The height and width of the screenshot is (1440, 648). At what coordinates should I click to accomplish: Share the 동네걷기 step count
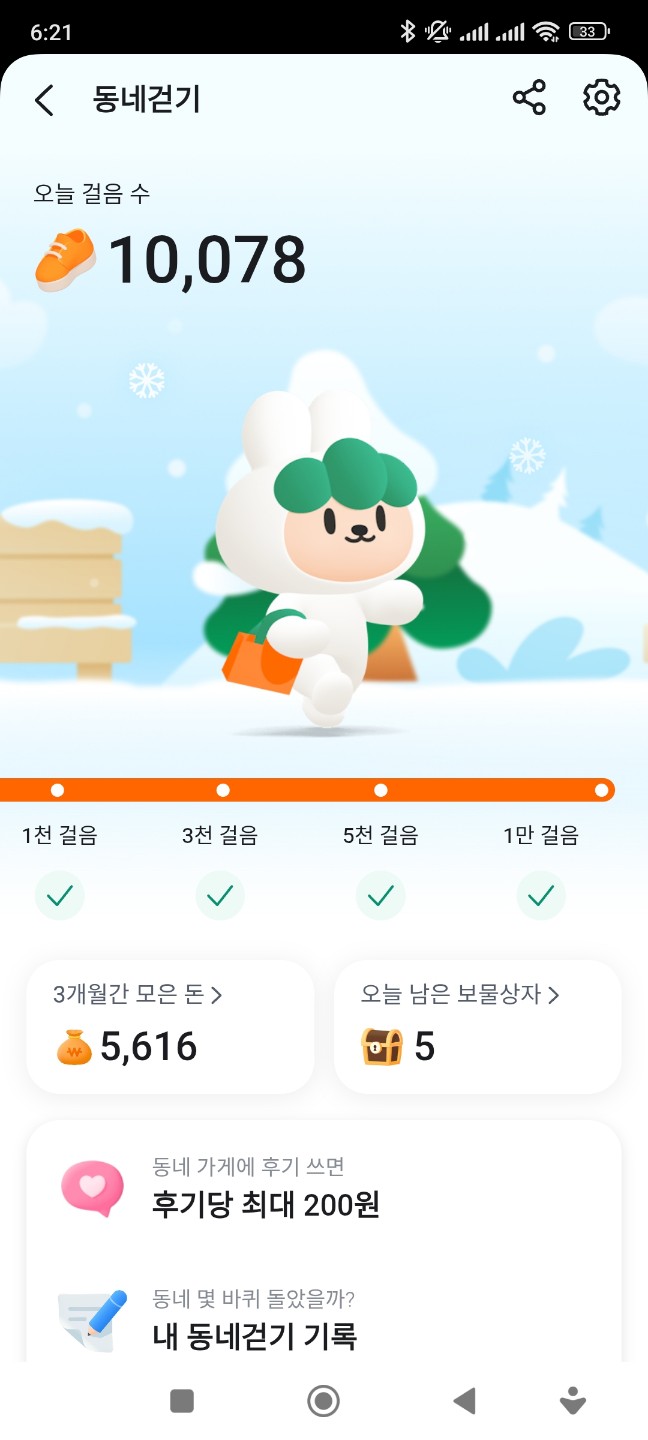click(529, 98)
